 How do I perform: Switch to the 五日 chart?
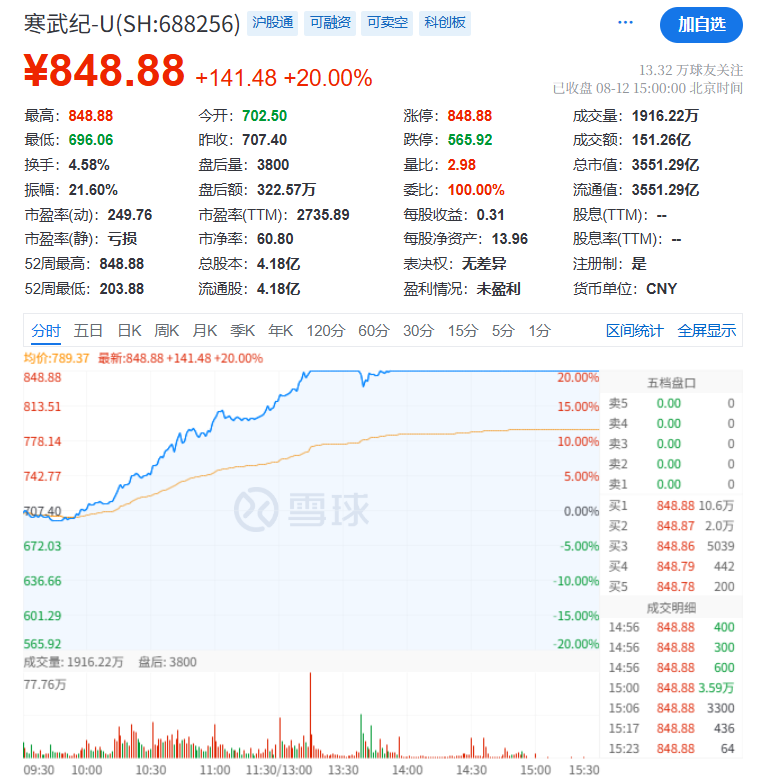click(x=88, y=331)
